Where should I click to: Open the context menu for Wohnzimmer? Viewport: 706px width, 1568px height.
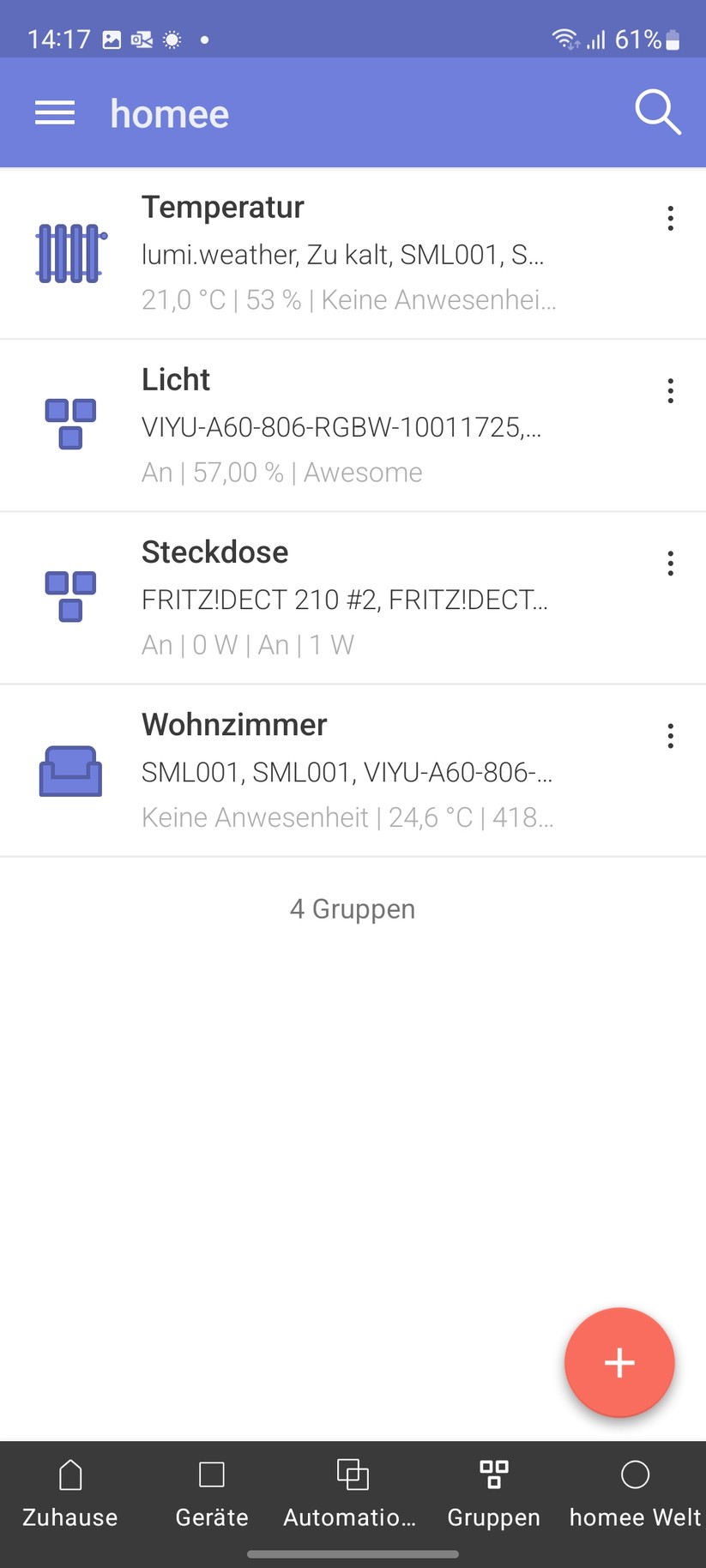(670, 735)
